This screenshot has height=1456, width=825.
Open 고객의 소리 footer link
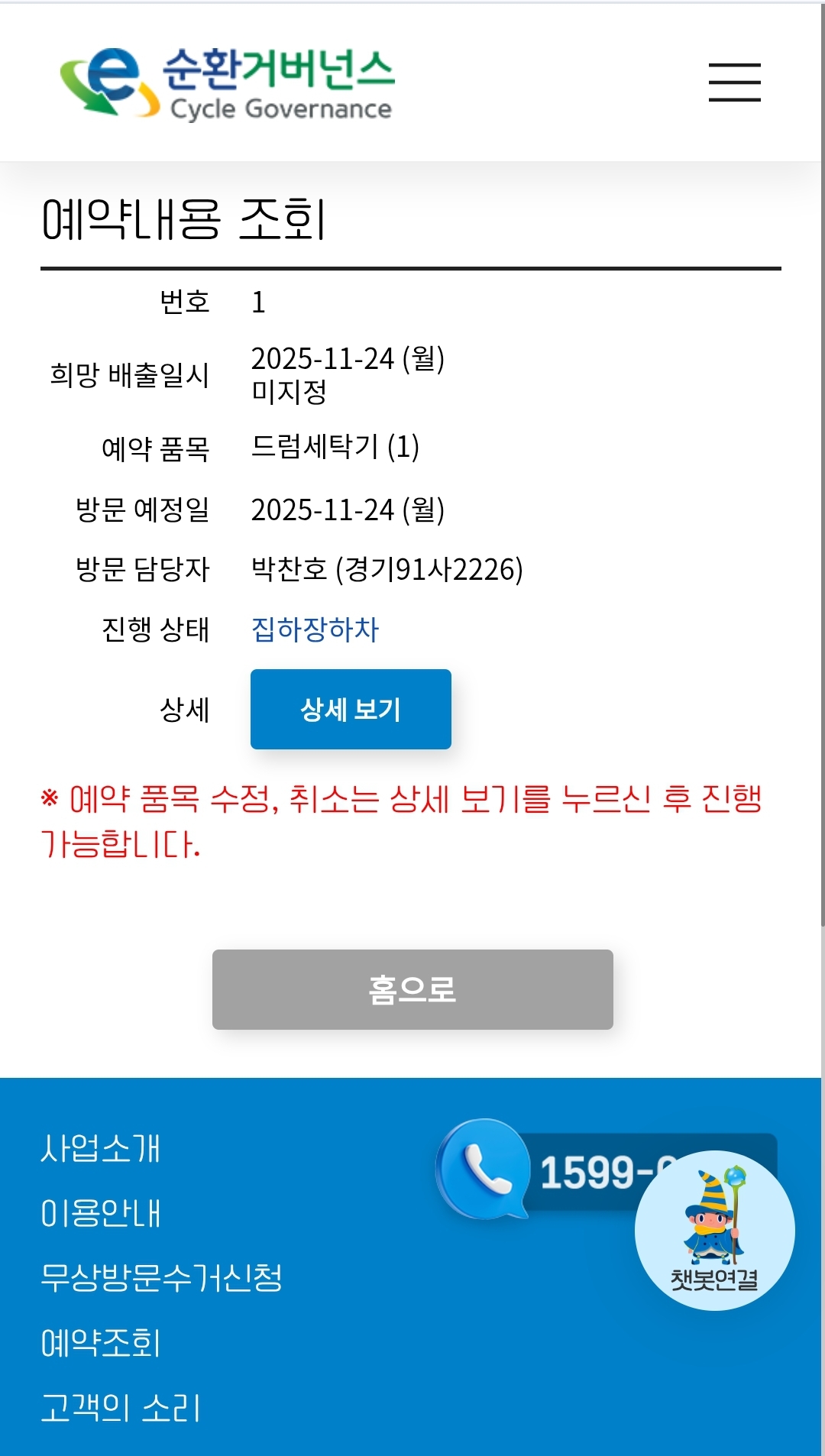(x=120, y=1408)
